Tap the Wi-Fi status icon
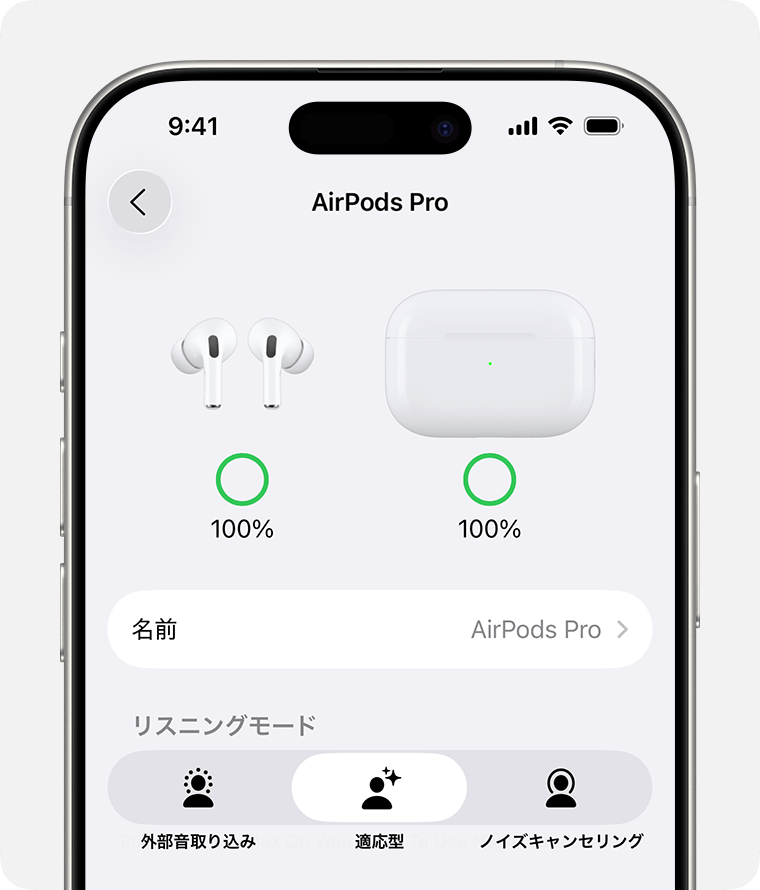 click(x=559, y=128)
